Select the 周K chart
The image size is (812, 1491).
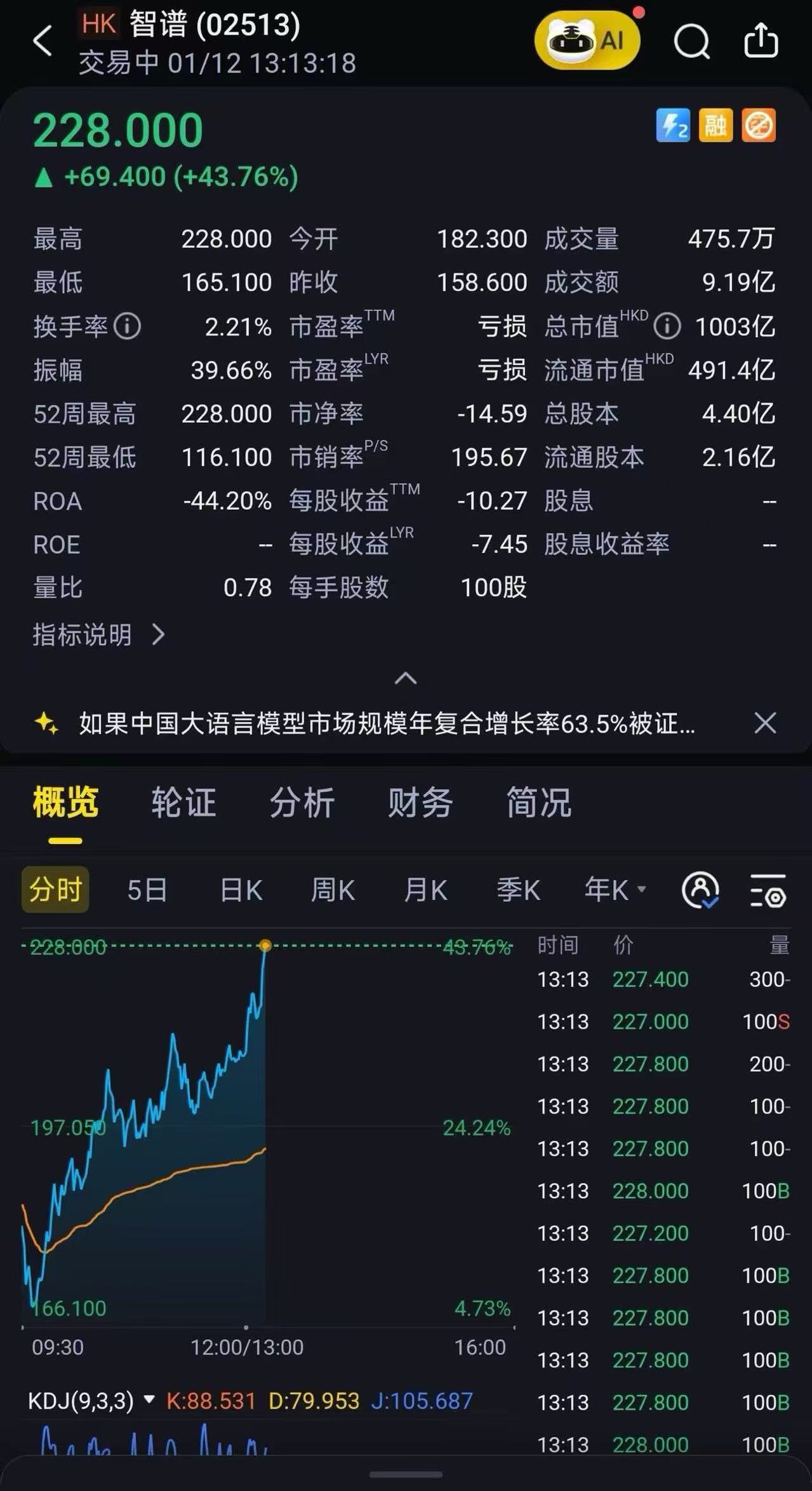333,890
